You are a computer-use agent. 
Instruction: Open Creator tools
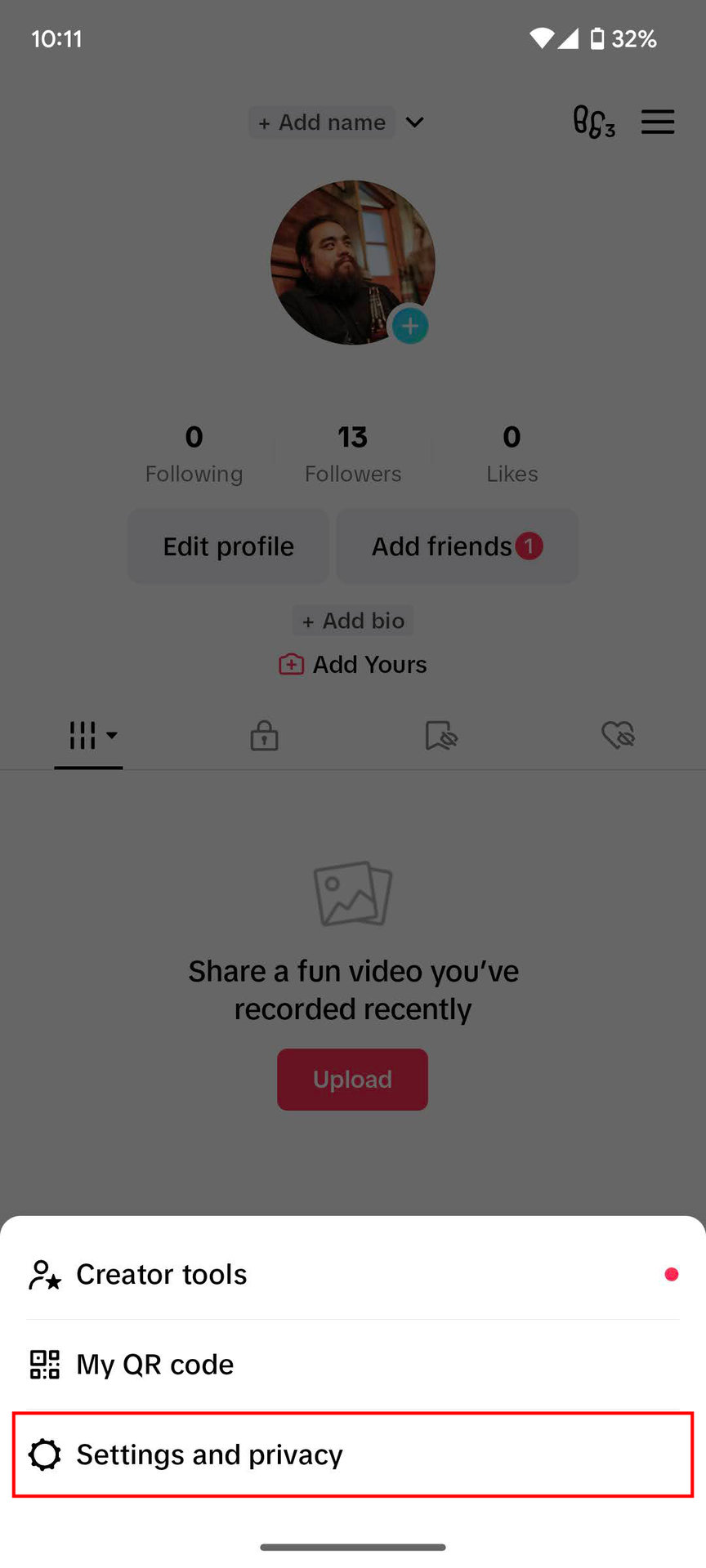tap(162, 1274)
